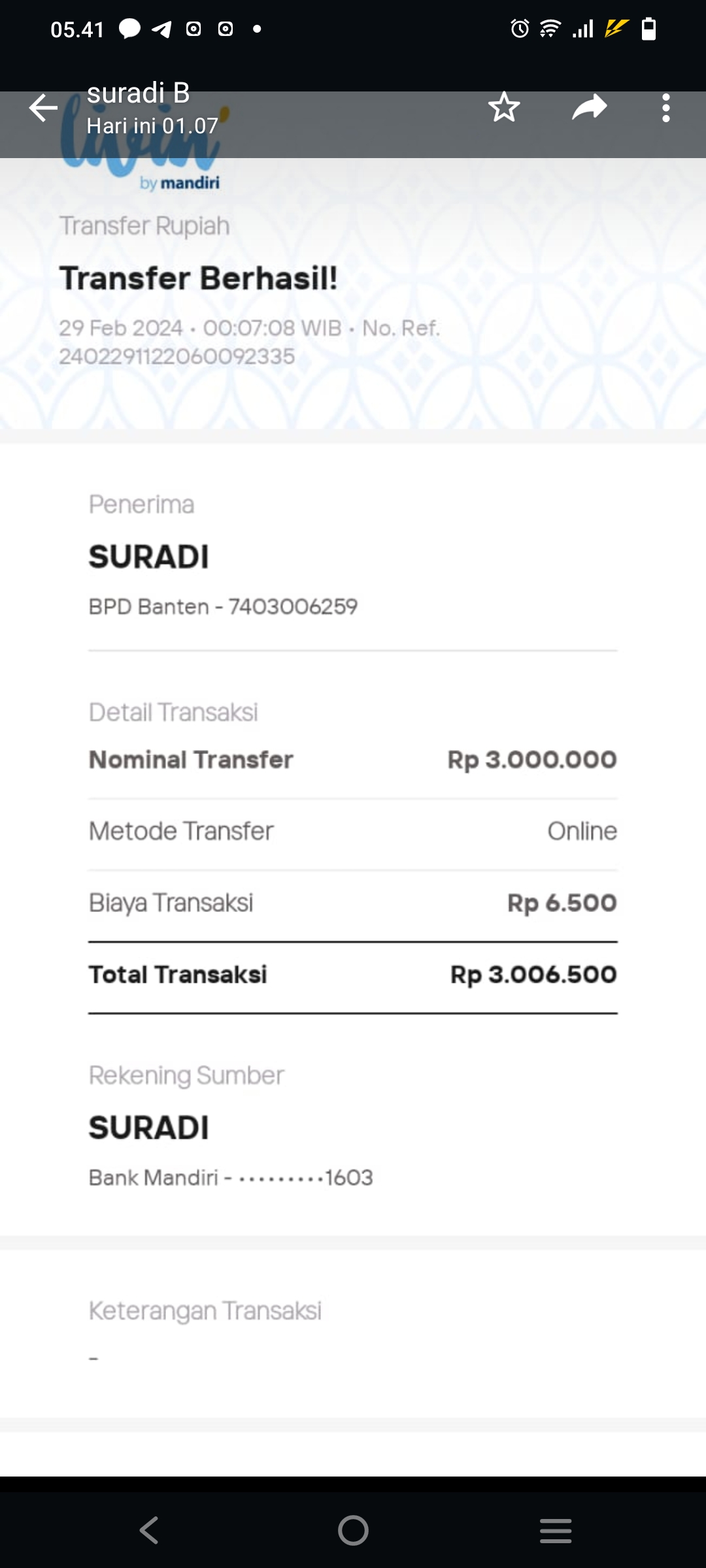Image resolution: width=706 pixels, height=1568 pixels.
Task: Tap the back arrow to exit image view
Action: (42, 108)
